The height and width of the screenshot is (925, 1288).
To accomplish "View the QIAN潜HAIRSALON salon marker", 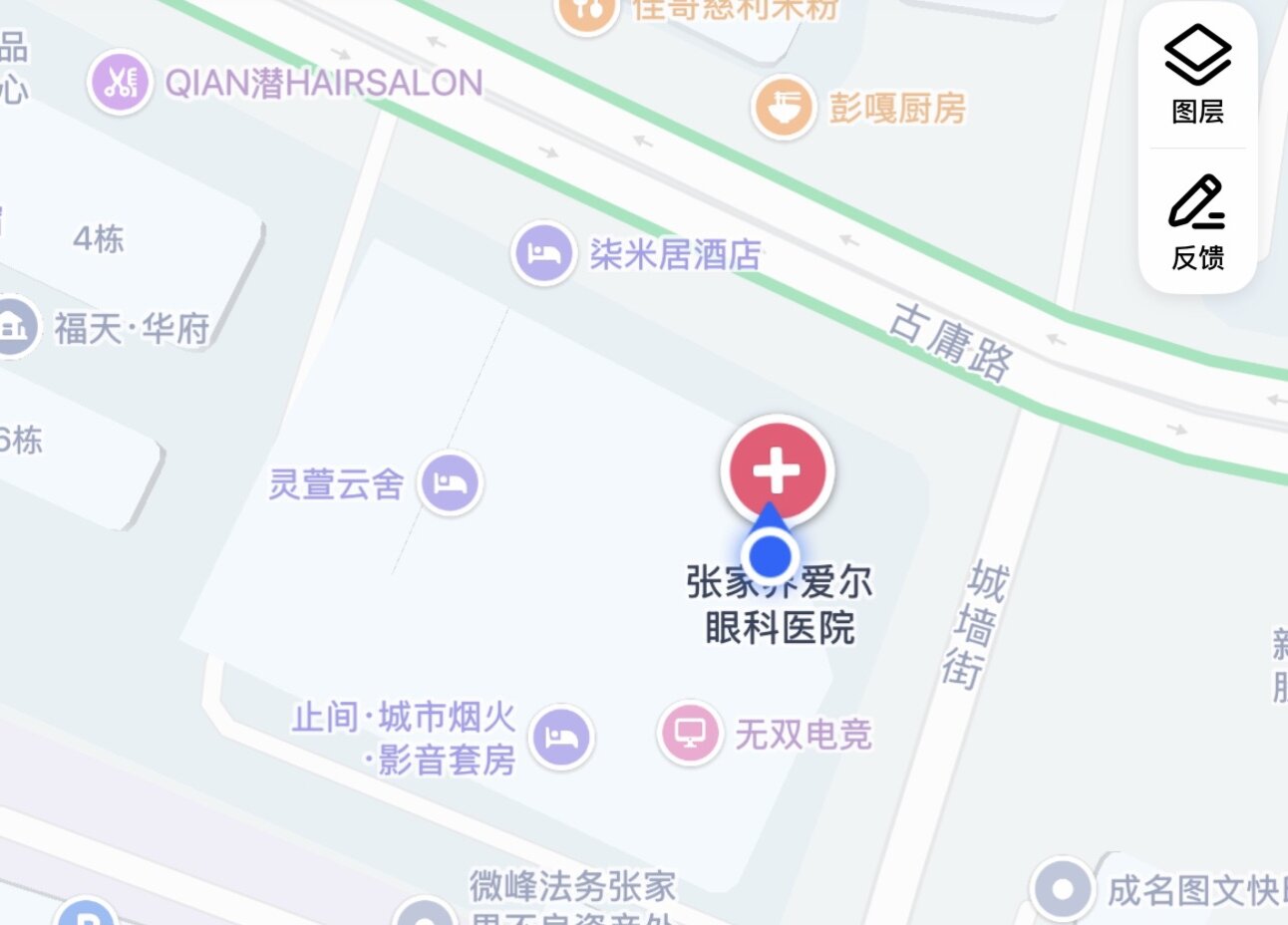I will coord(120,82).
